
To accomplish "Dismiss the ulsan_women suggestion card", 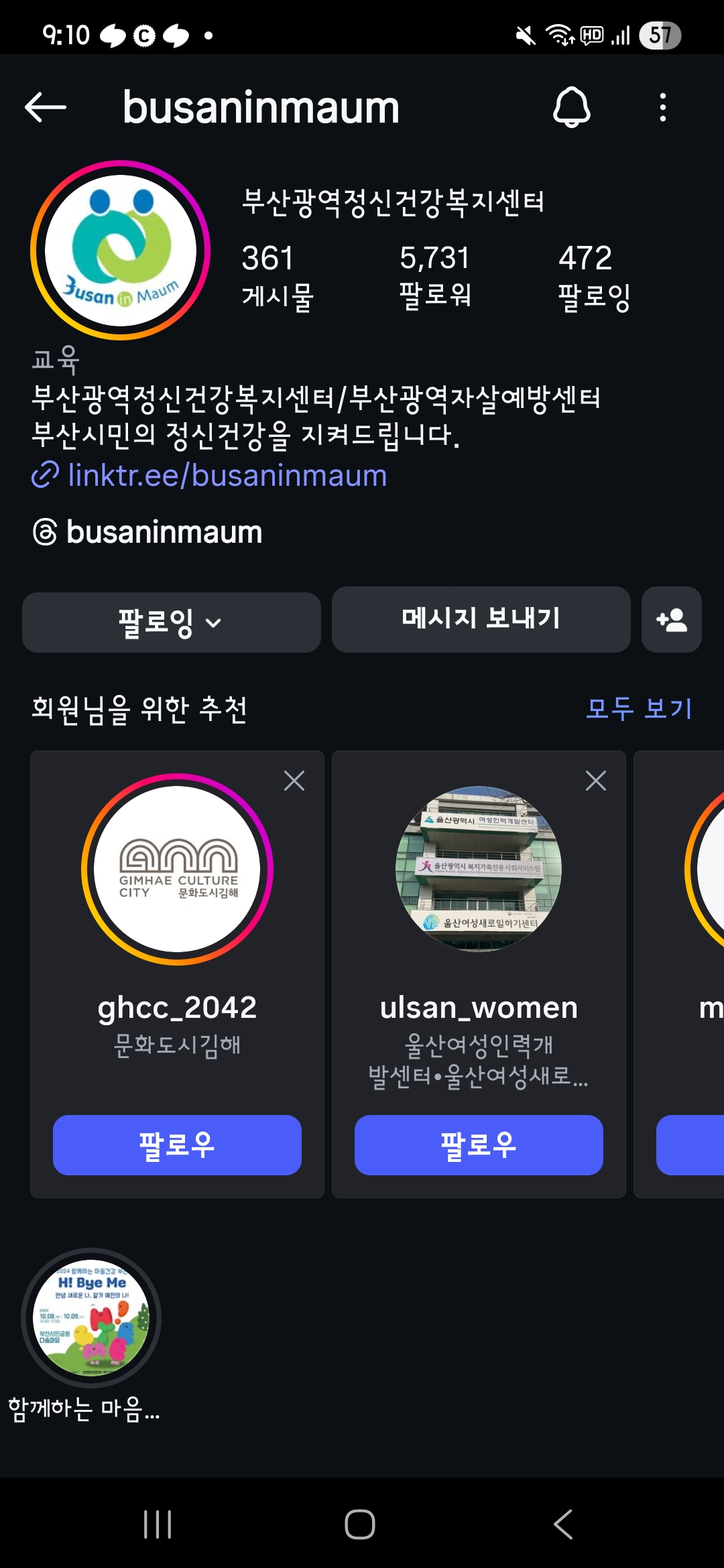I will [x=595, y=781].
